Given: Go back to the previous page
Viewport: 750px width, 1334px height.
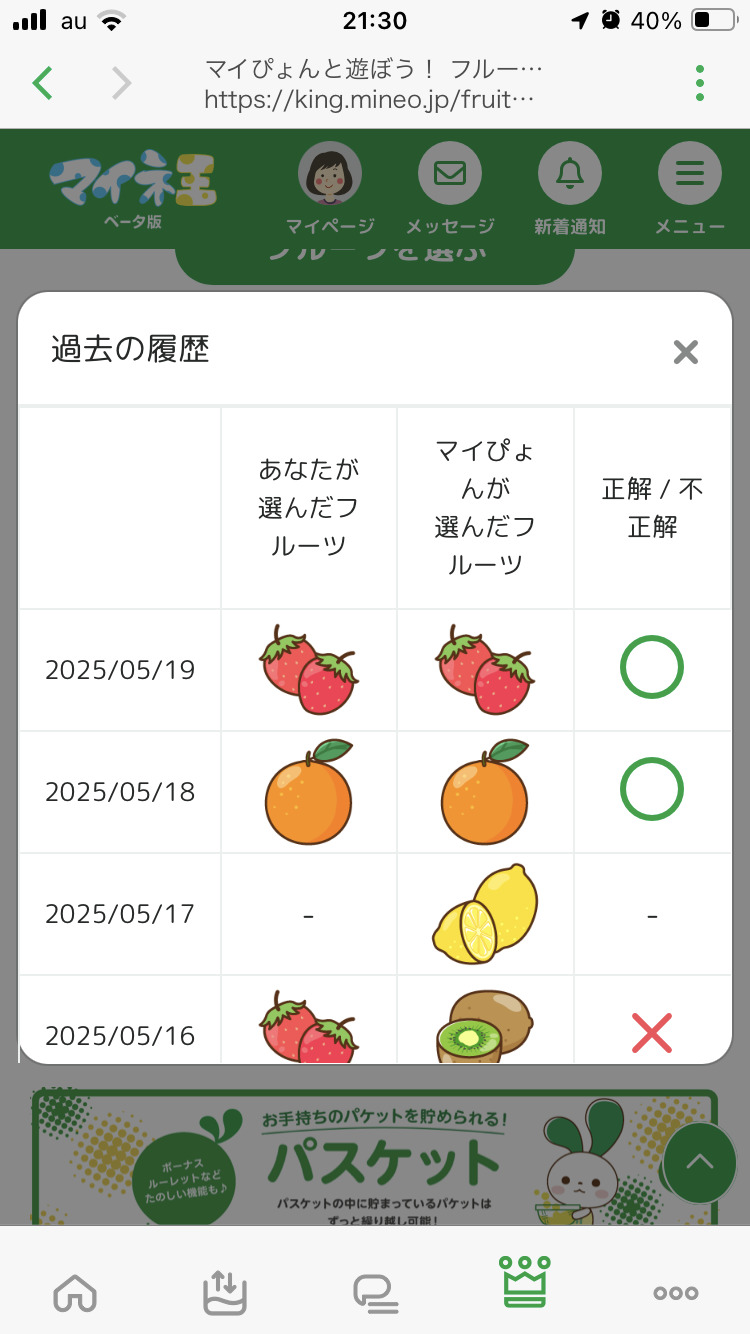Looking at the screenshot, I should click(x=43, y=83).
